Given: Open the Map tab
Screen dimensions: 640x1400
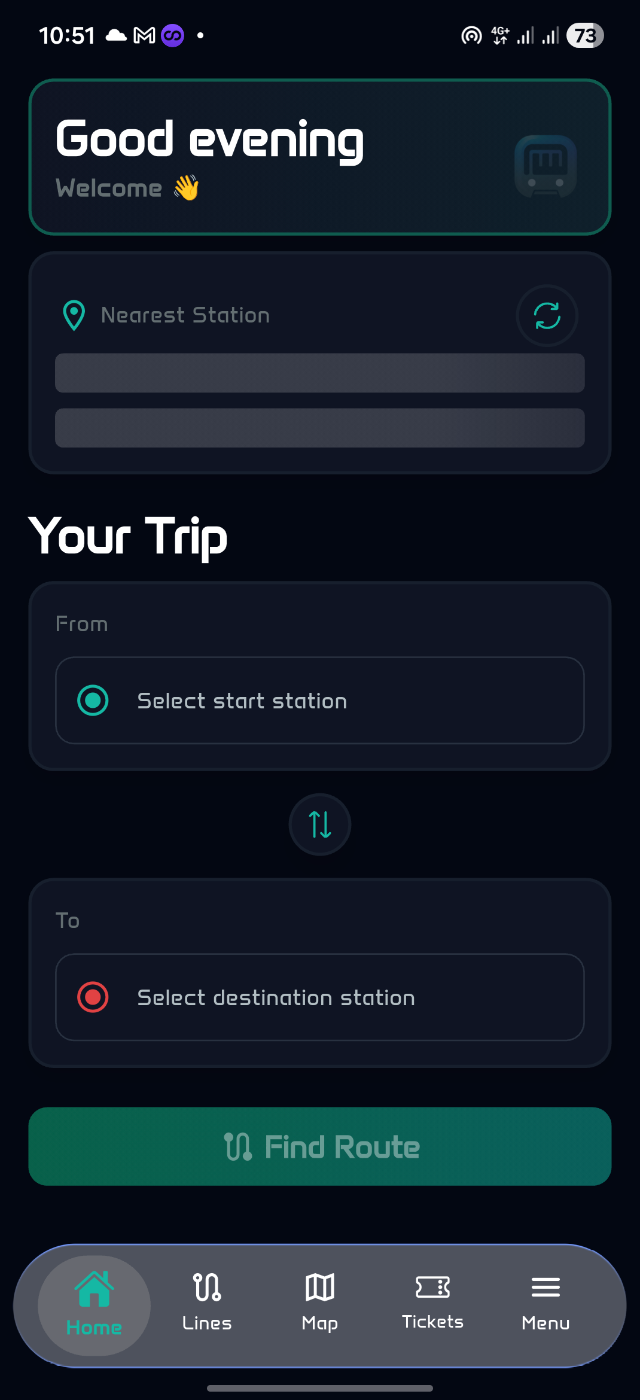Looking at the screenshot, I should [x=320, y=1304].
